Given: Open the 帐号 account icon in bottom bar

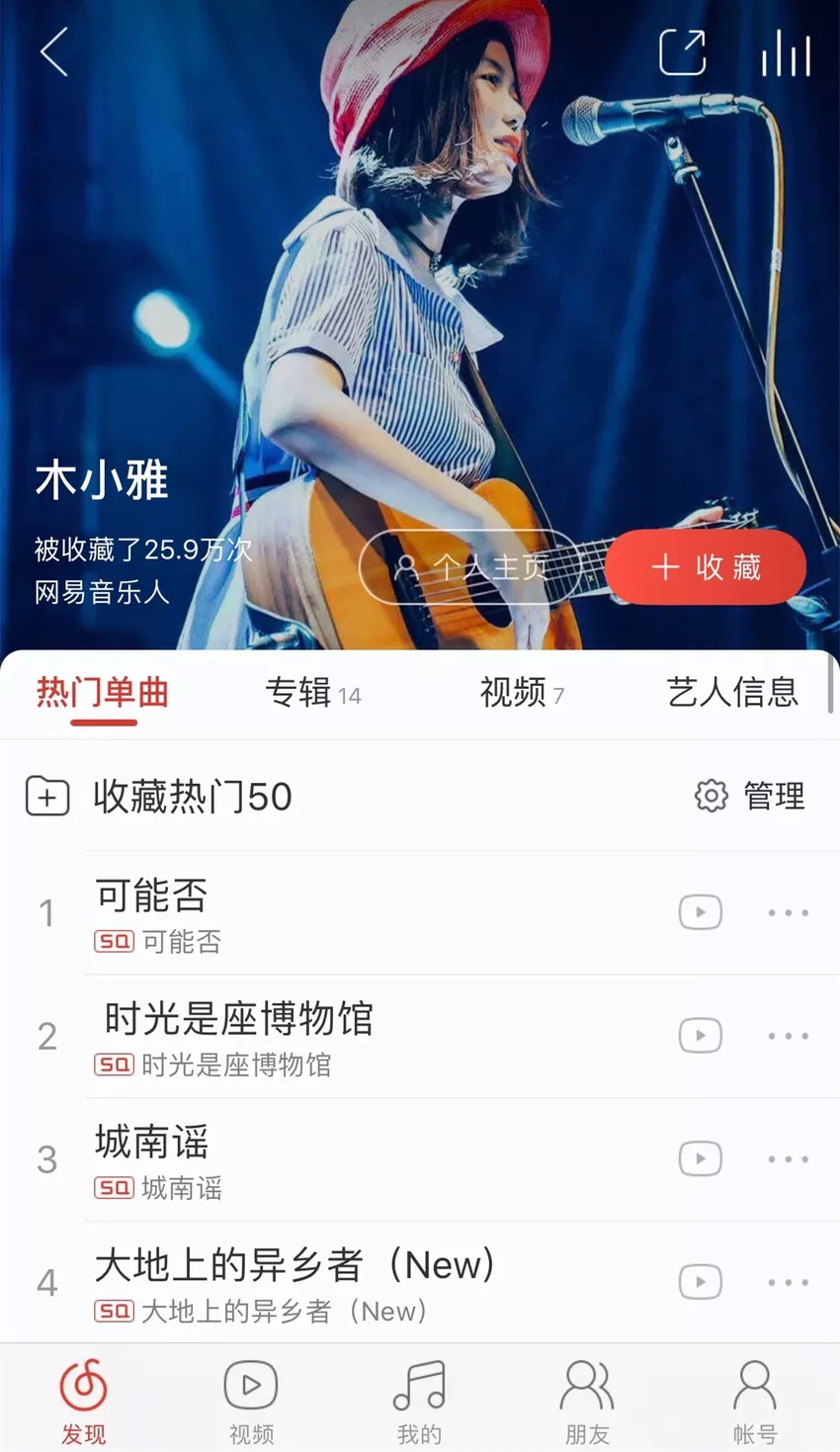Looking at the screenshot, I should pyautogui.click(x=754, y=1388).
